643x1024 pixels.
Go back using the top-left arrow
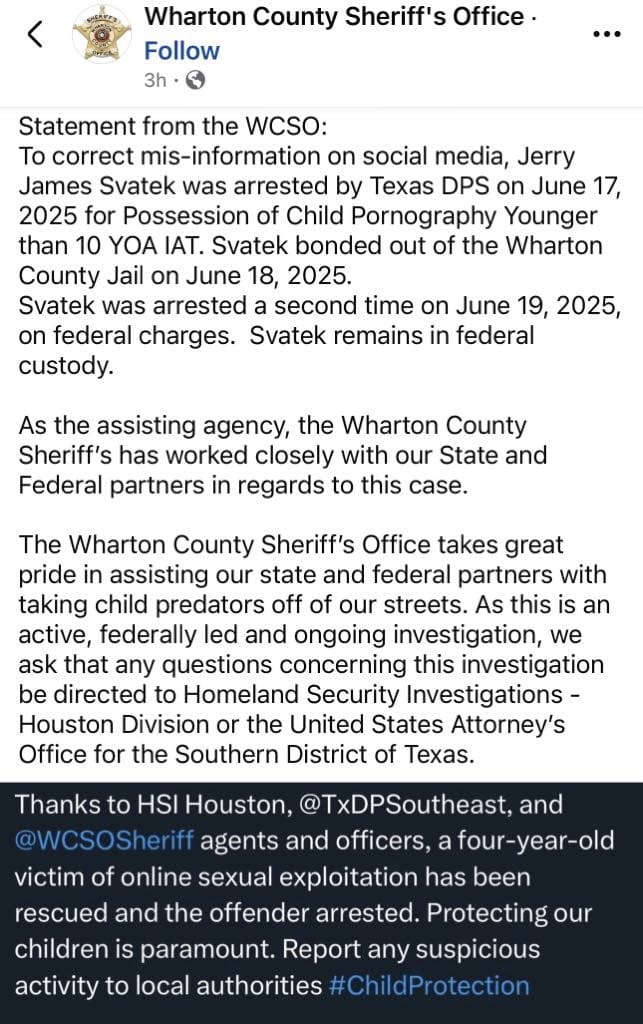pyautogui.click(x=36, y=35)
